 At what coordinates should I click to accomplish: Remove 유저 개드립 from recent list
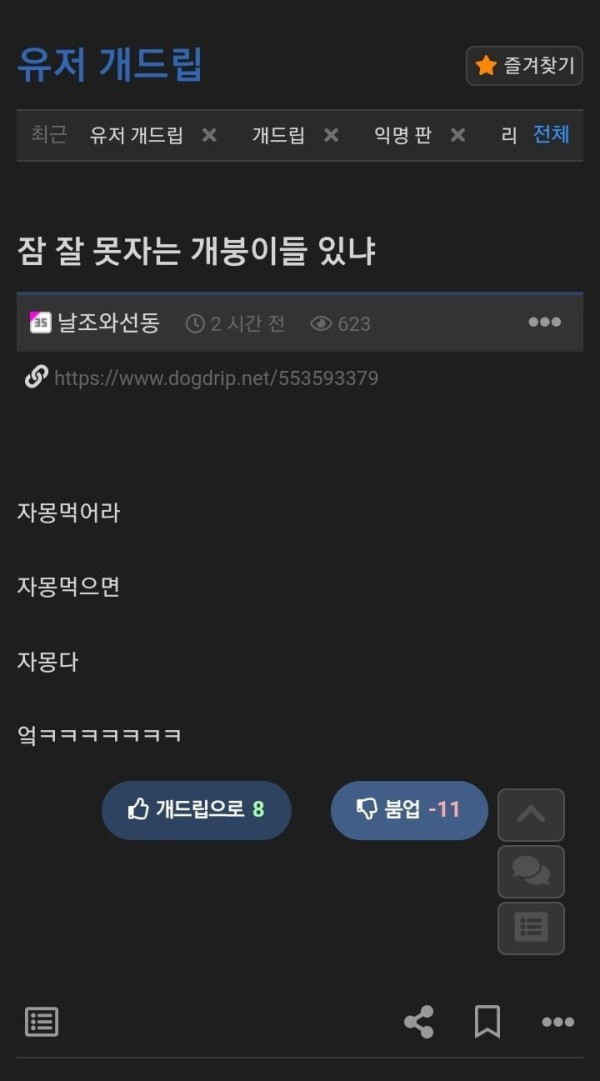[209, 135]
